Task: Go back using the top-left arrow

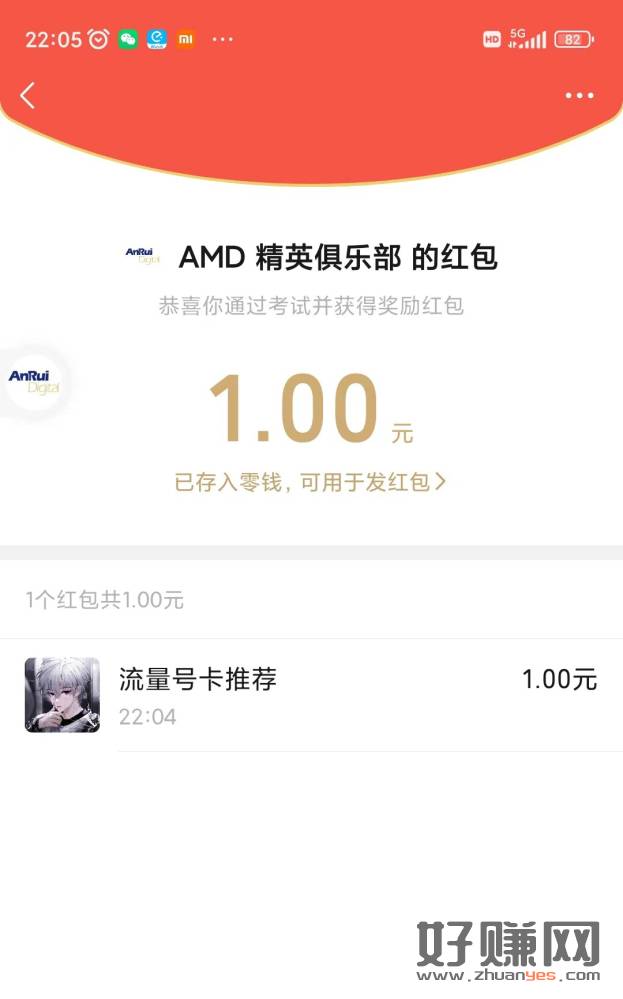Action: [x=28, y=96]
